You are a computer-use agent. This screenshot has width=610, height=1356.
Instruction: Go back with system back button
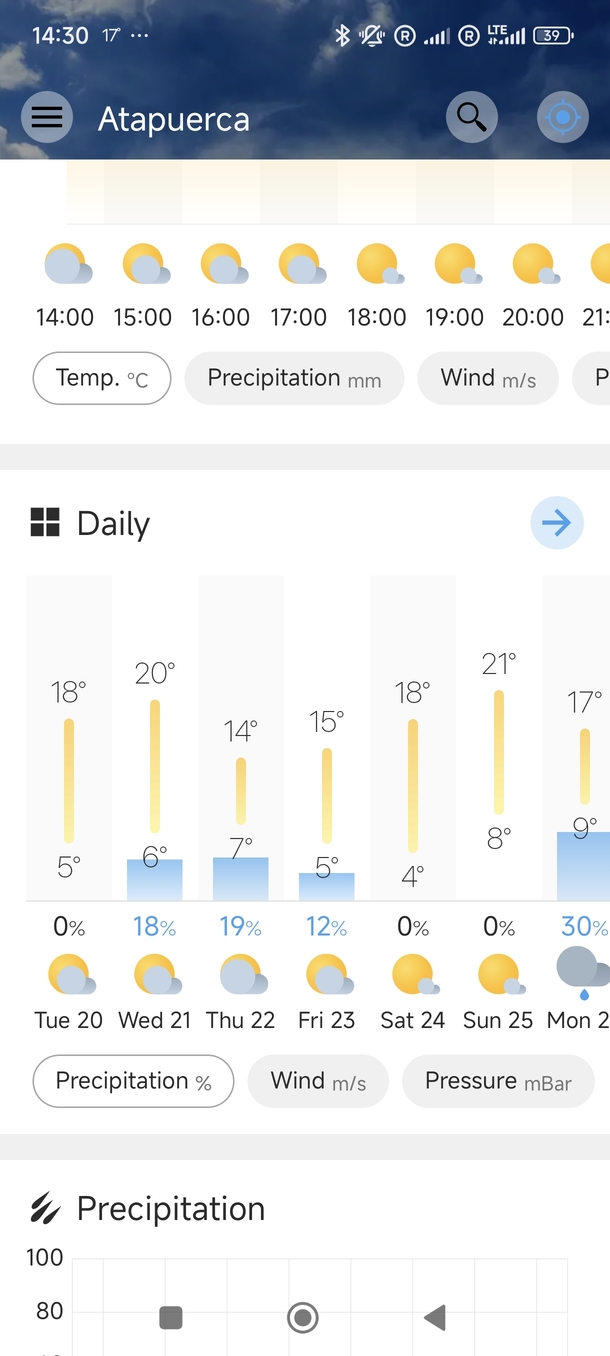(434, 1318)
